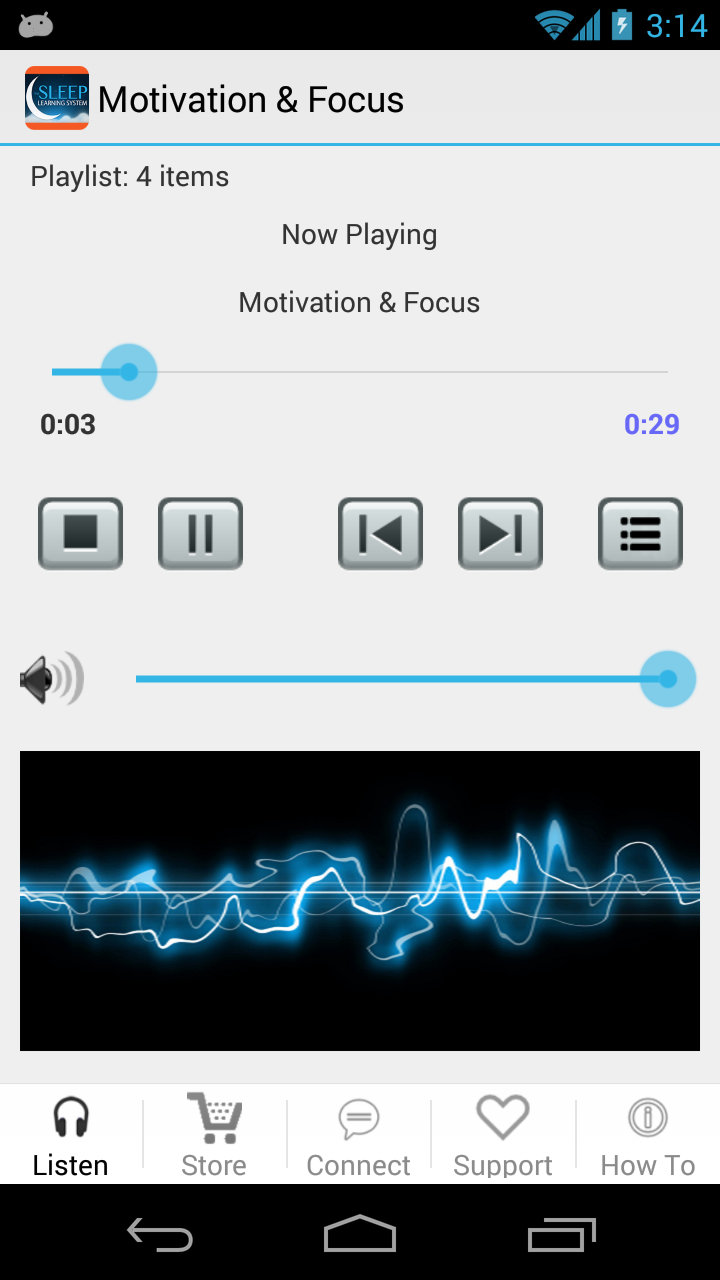Skip forward to the next track
This screenshot has height=1280, width=720.
click(500, 533)
